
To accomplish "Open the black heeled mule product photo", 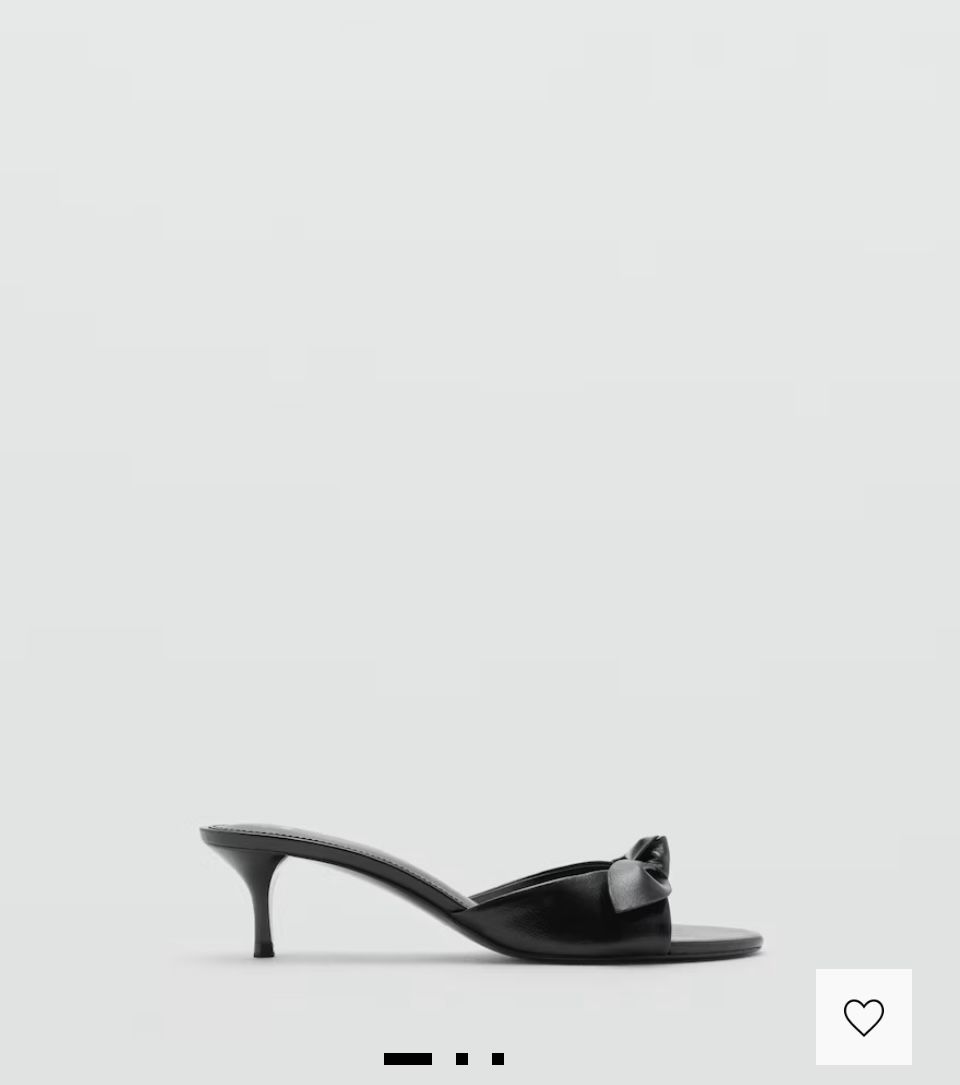I will point(480,890).
